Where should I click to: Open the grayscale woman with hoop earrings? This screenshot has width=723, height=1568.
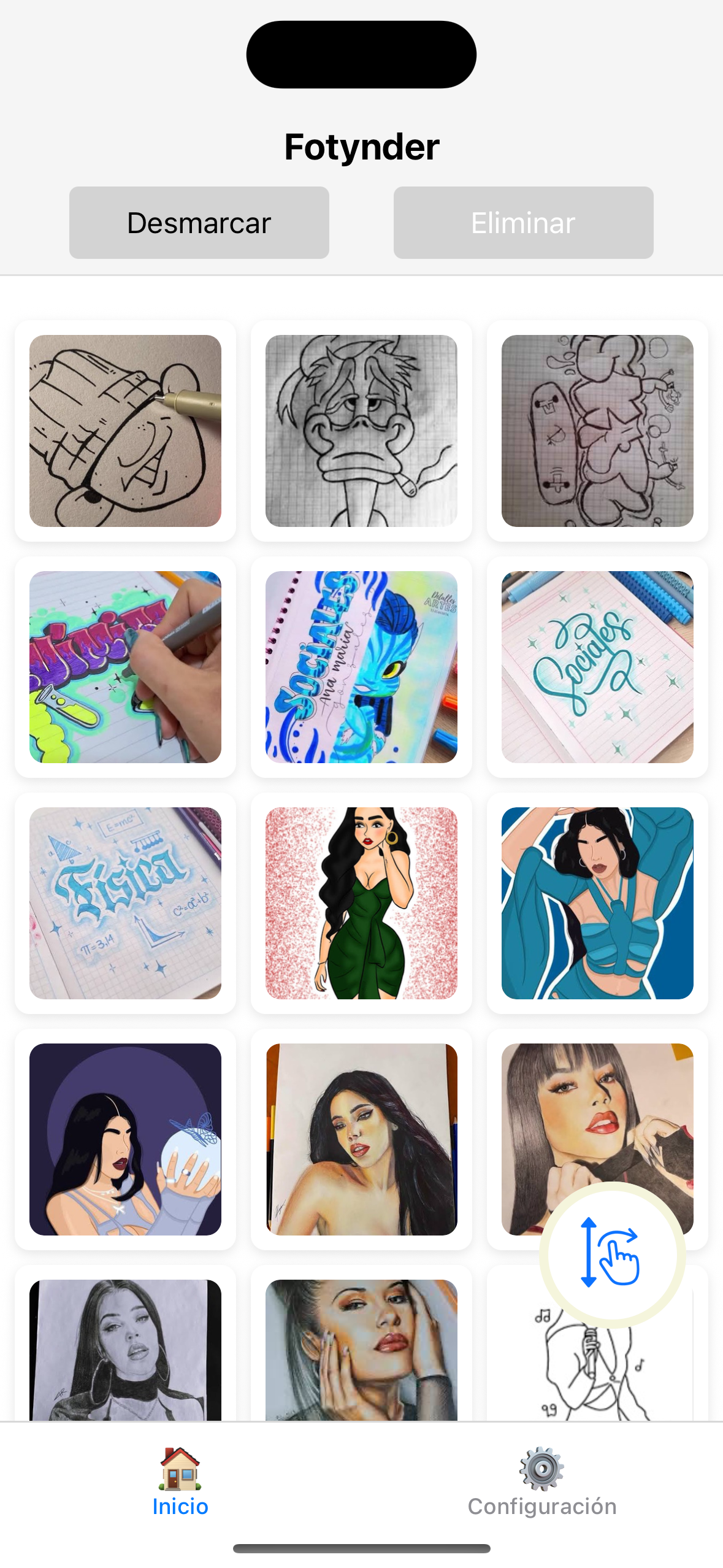[x=125, y=1350]
